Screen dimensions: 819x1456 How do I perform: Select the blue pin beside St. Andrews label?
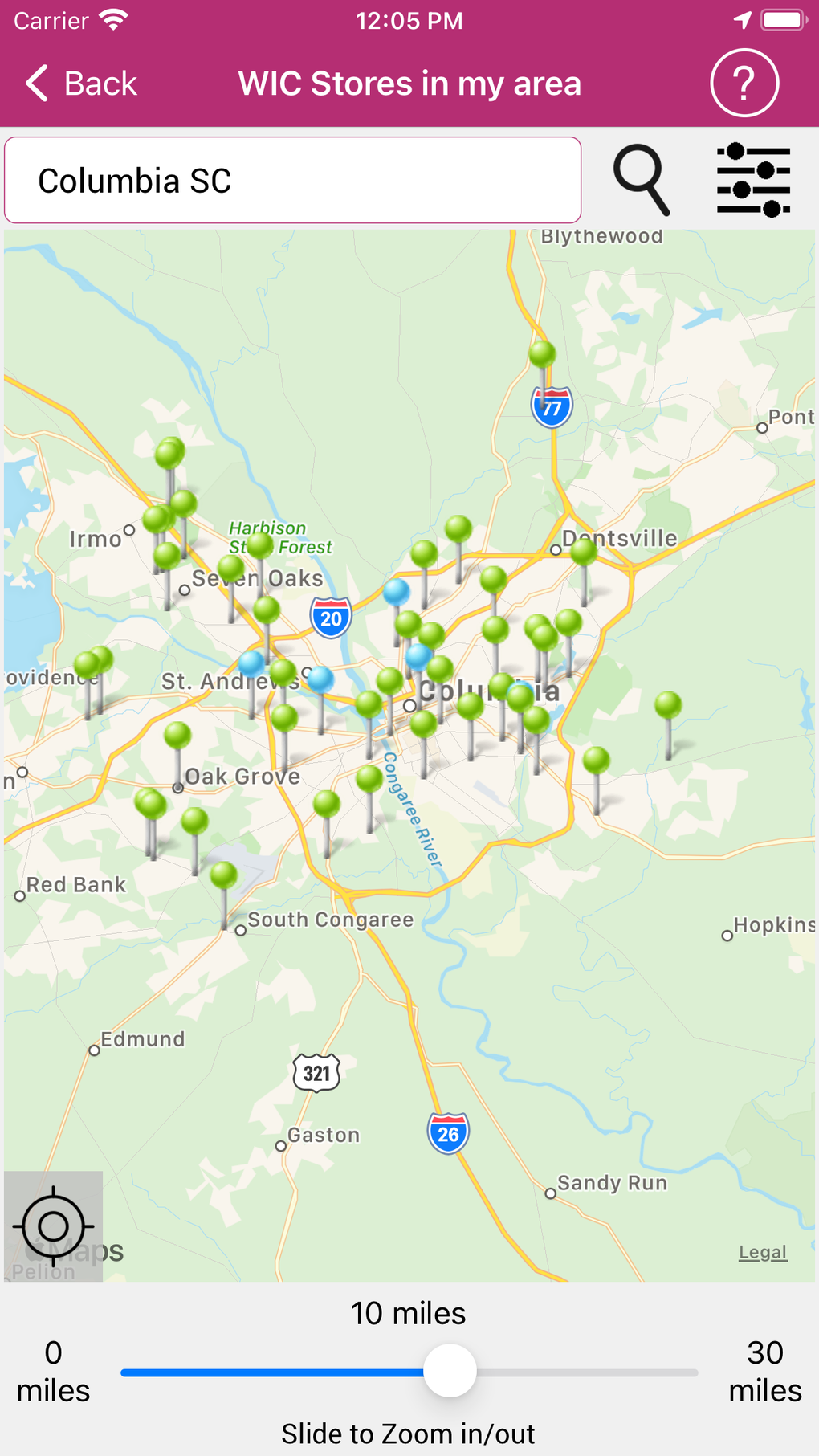tap(251, 664)
